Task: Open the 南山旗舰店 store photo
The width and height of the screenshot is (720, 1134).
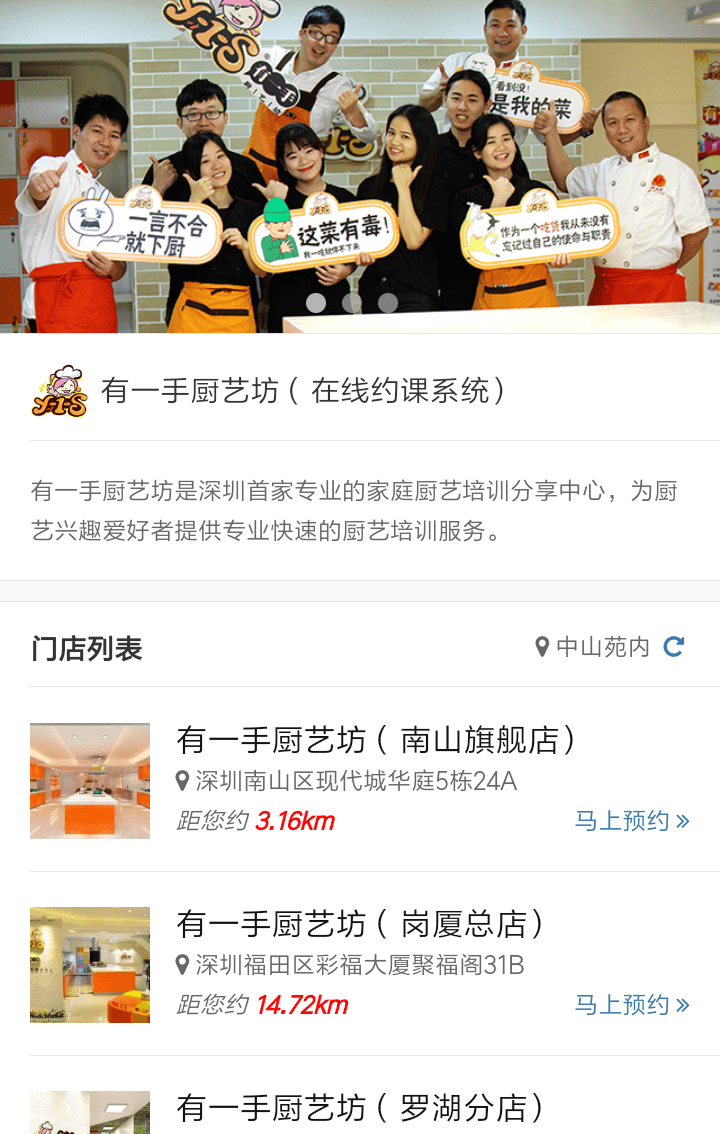Action: point(90,781)
